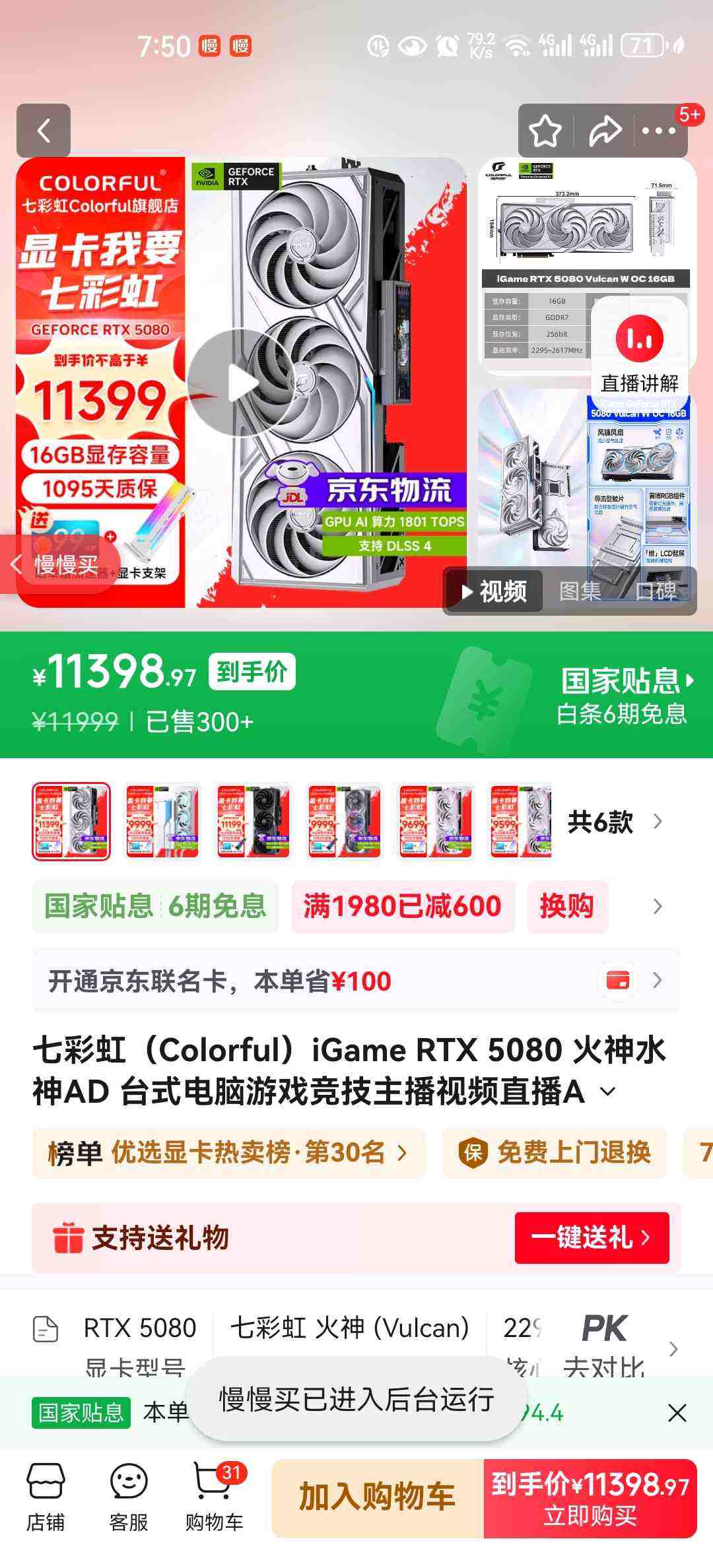
Task: Tap the back arrow to exit product page
Action: [x=44, y=129]
